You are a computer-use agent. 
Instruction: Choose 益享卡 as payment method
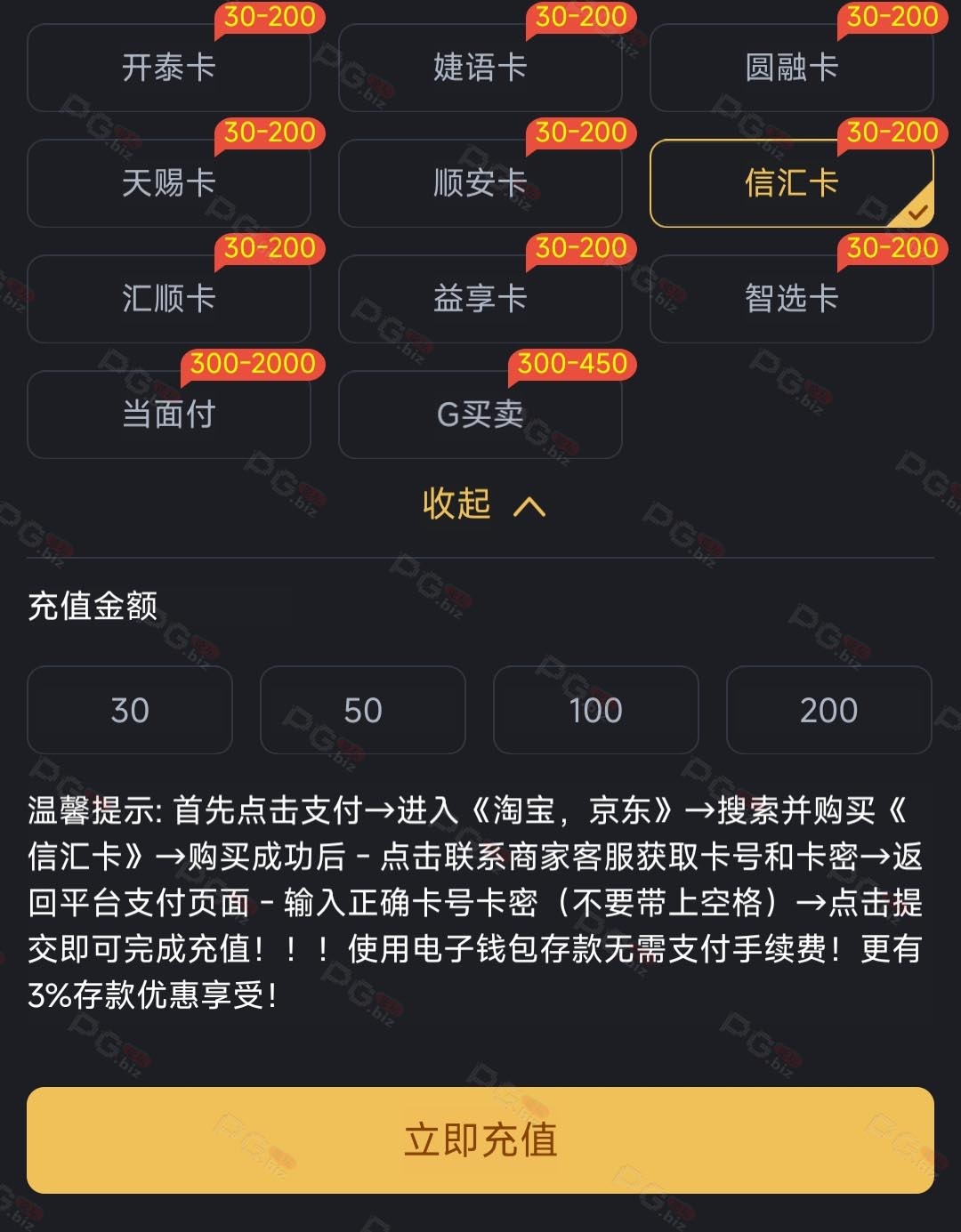click(480, 299)
